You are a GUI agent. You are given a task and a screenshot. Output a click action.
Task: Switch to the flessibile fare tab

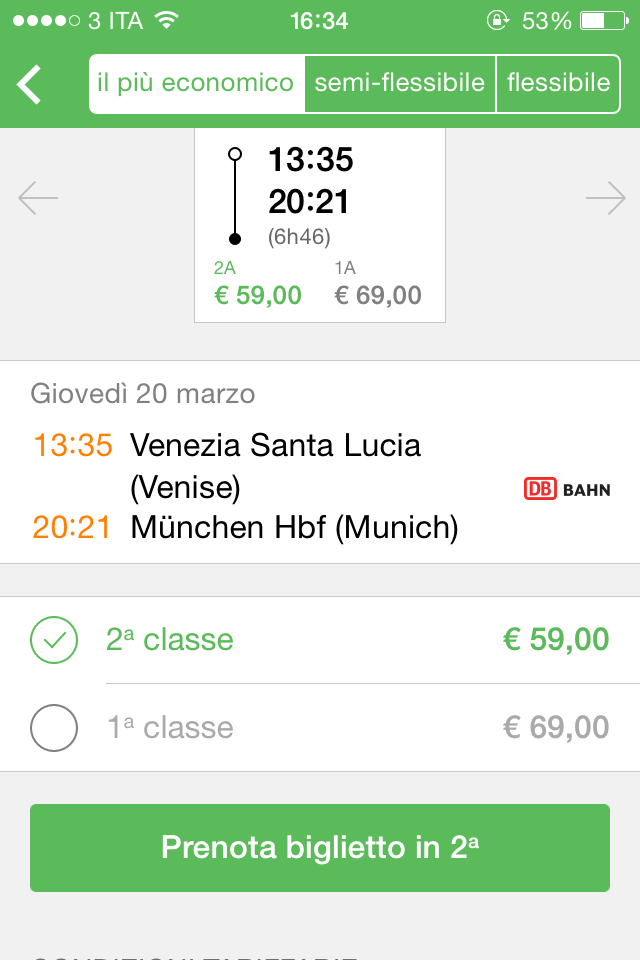[x=558, y=83]
